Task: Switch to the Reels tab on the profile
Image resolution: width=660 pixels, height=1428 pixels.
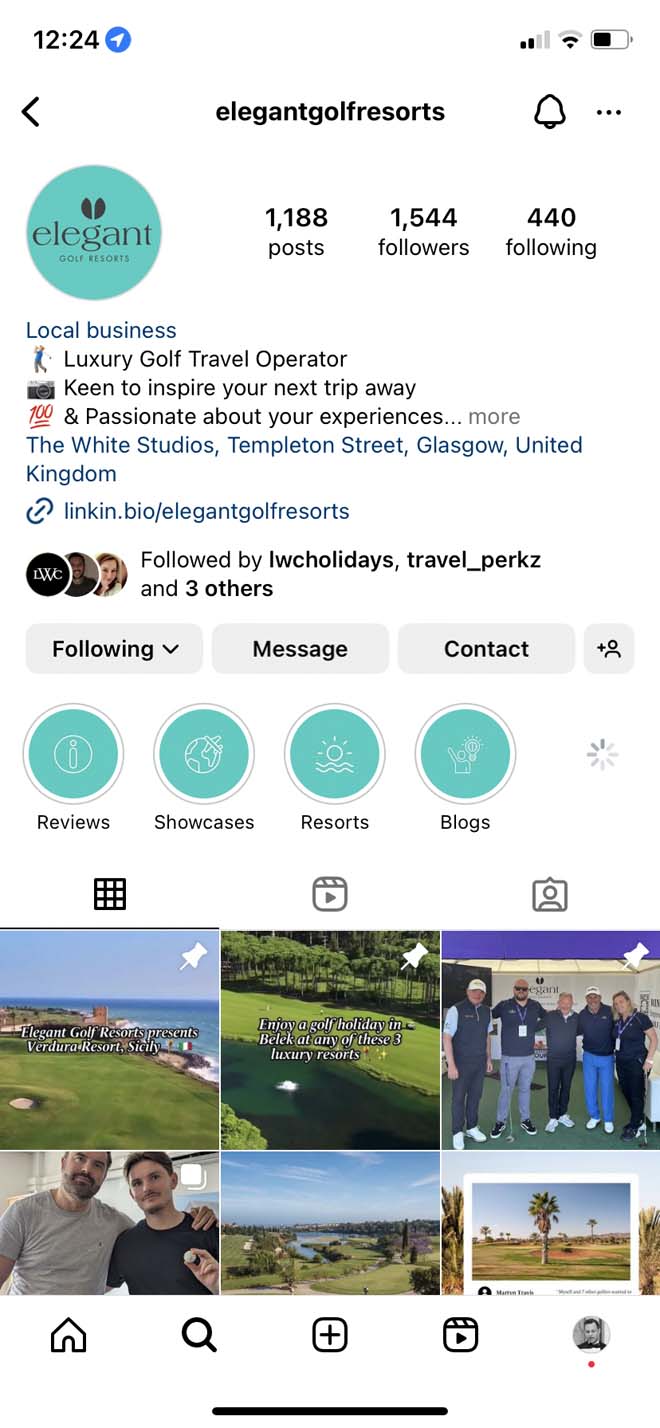Action: coord(330,894)
